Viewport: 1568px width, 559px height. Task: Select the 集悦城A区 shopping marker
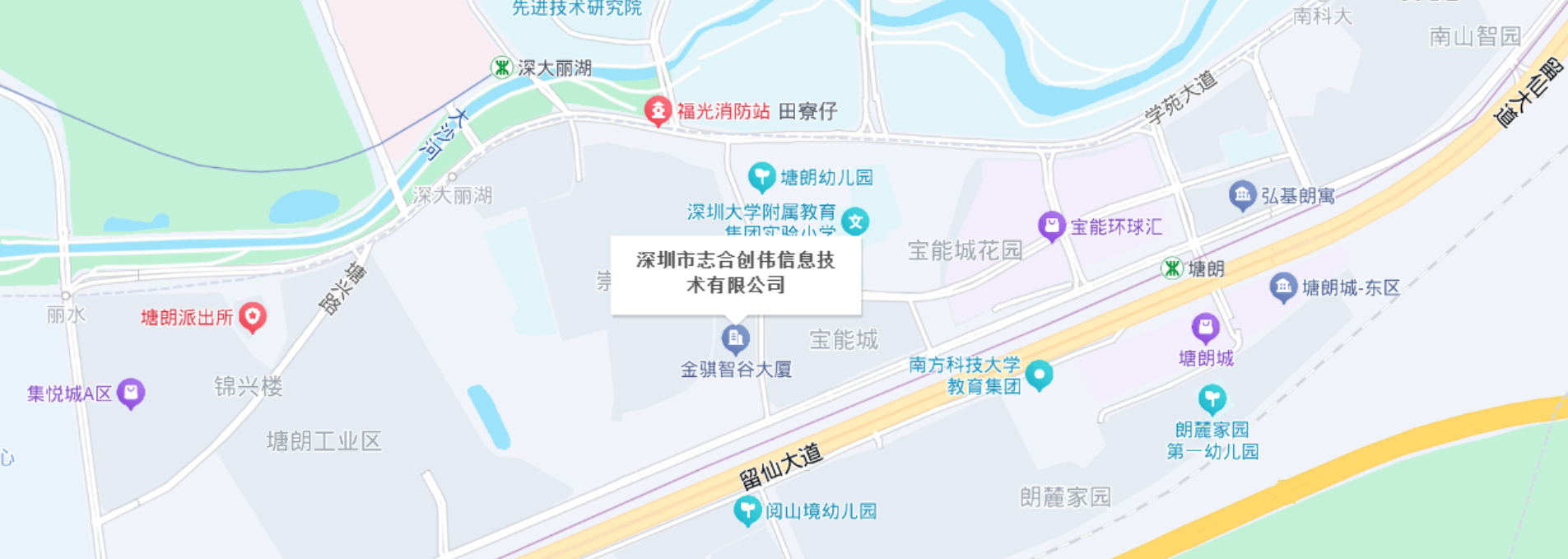click(131, 393)
